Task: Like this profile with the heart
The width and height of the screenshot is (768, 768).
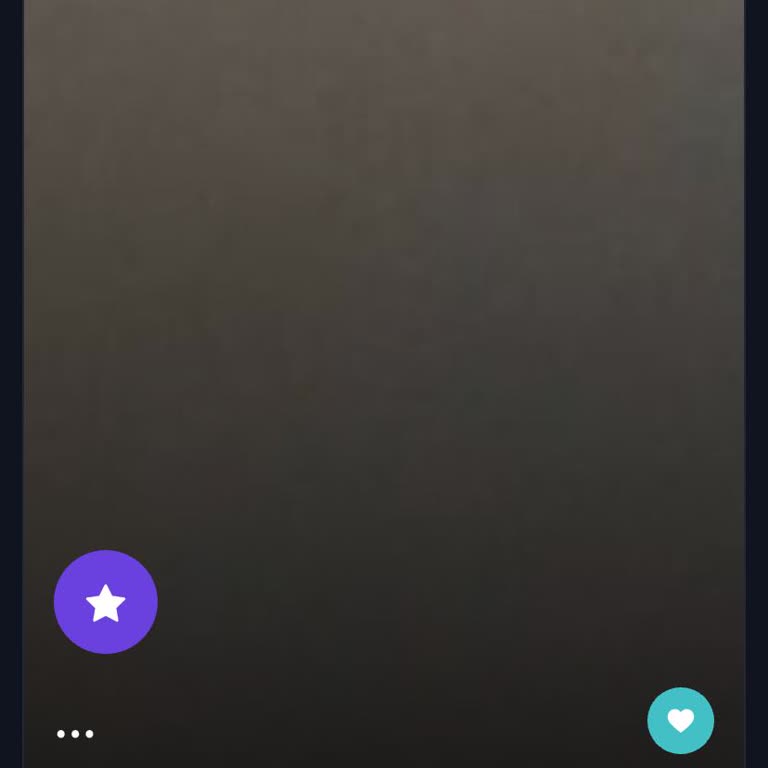Action: click(680, 720)
